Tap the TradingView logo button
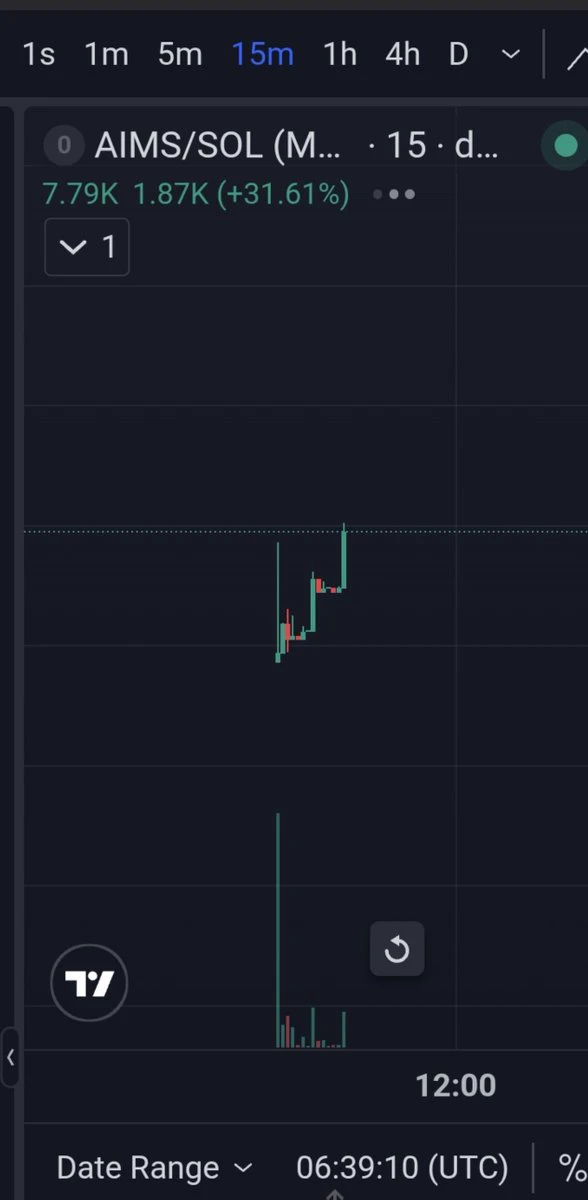This screenshot has width=588, height=1200. 90,983
